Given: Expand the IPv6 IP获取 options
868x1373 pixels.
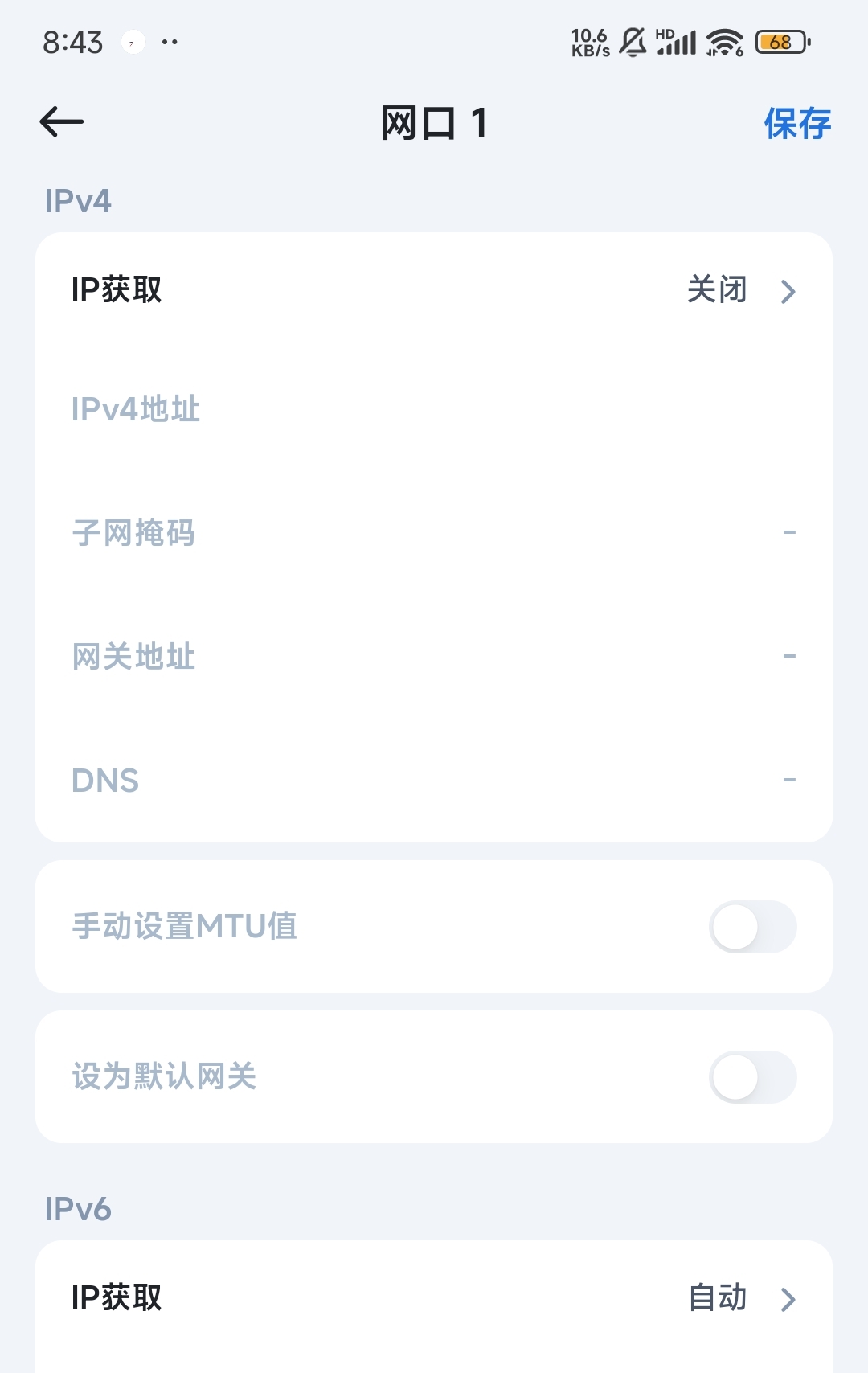Looking at the screenshot, I should pyautogui.click(x=434, y=1298).
